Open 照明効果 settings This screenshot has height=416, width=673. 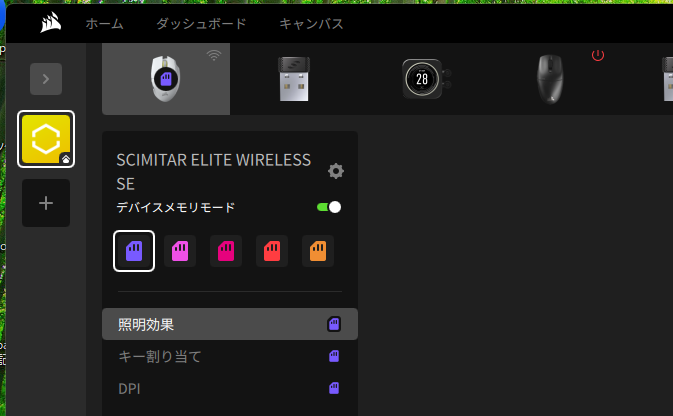coord(229,324)
